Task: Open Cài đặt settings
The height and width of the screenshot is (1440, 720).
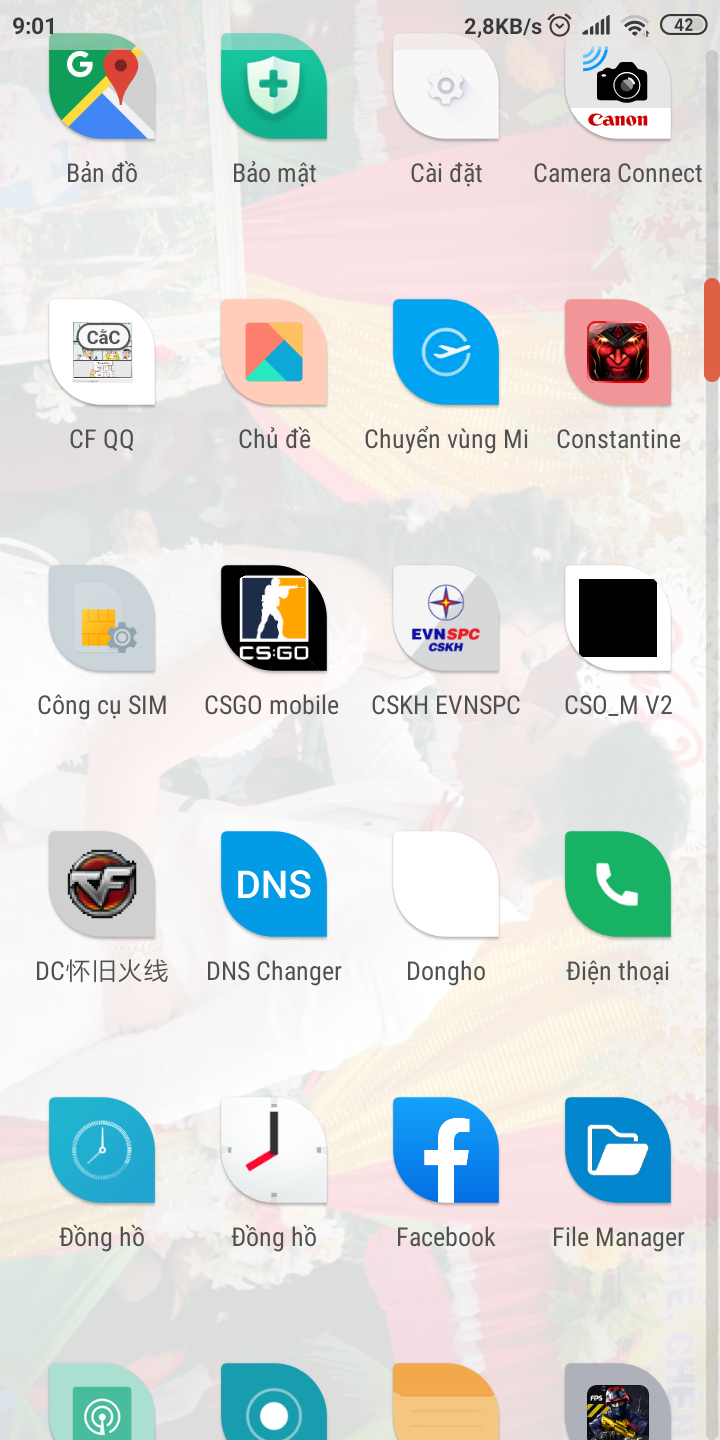Action: coord(446,86)
